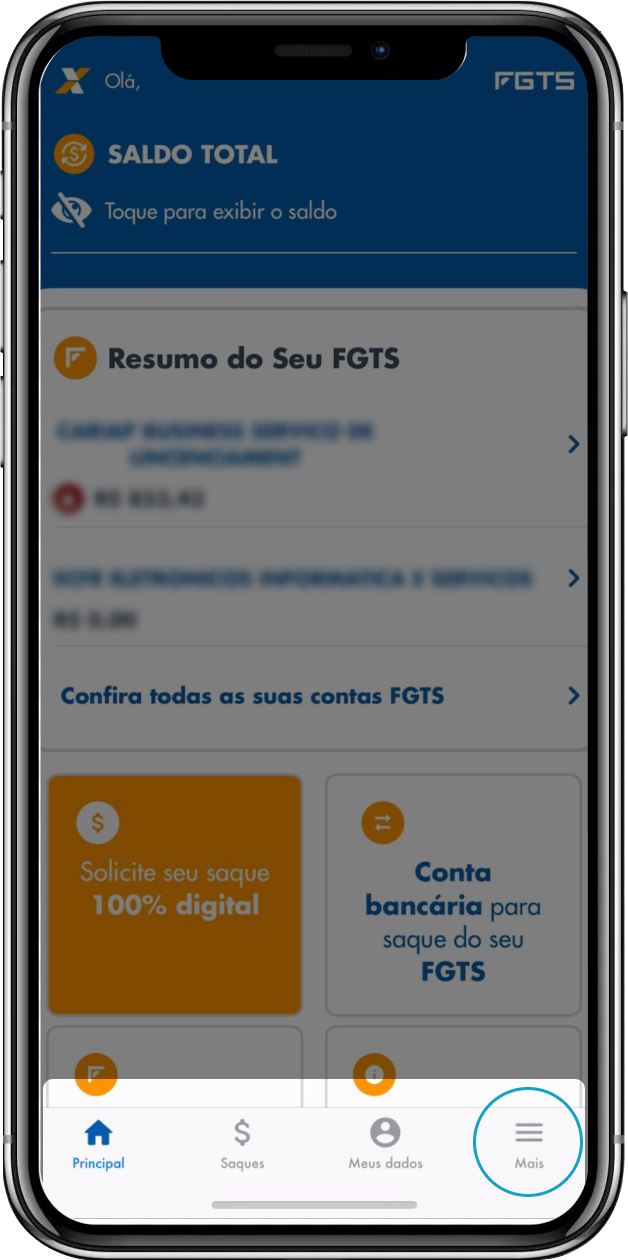
Task: Go to the Saques tab
Action: point(242,1144)
